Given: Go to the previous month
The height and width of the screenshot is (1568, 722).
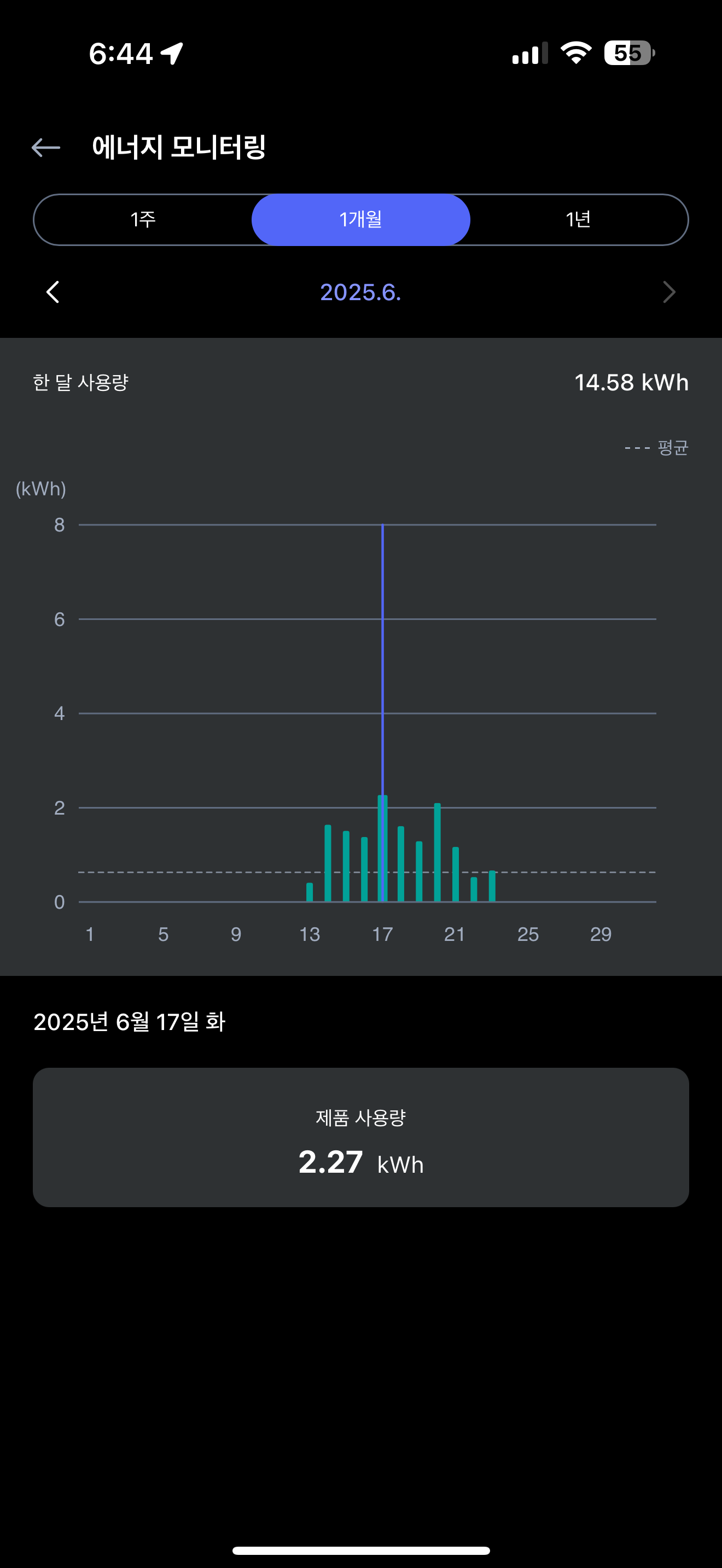Looking at the screenshot, I should 53,292.
